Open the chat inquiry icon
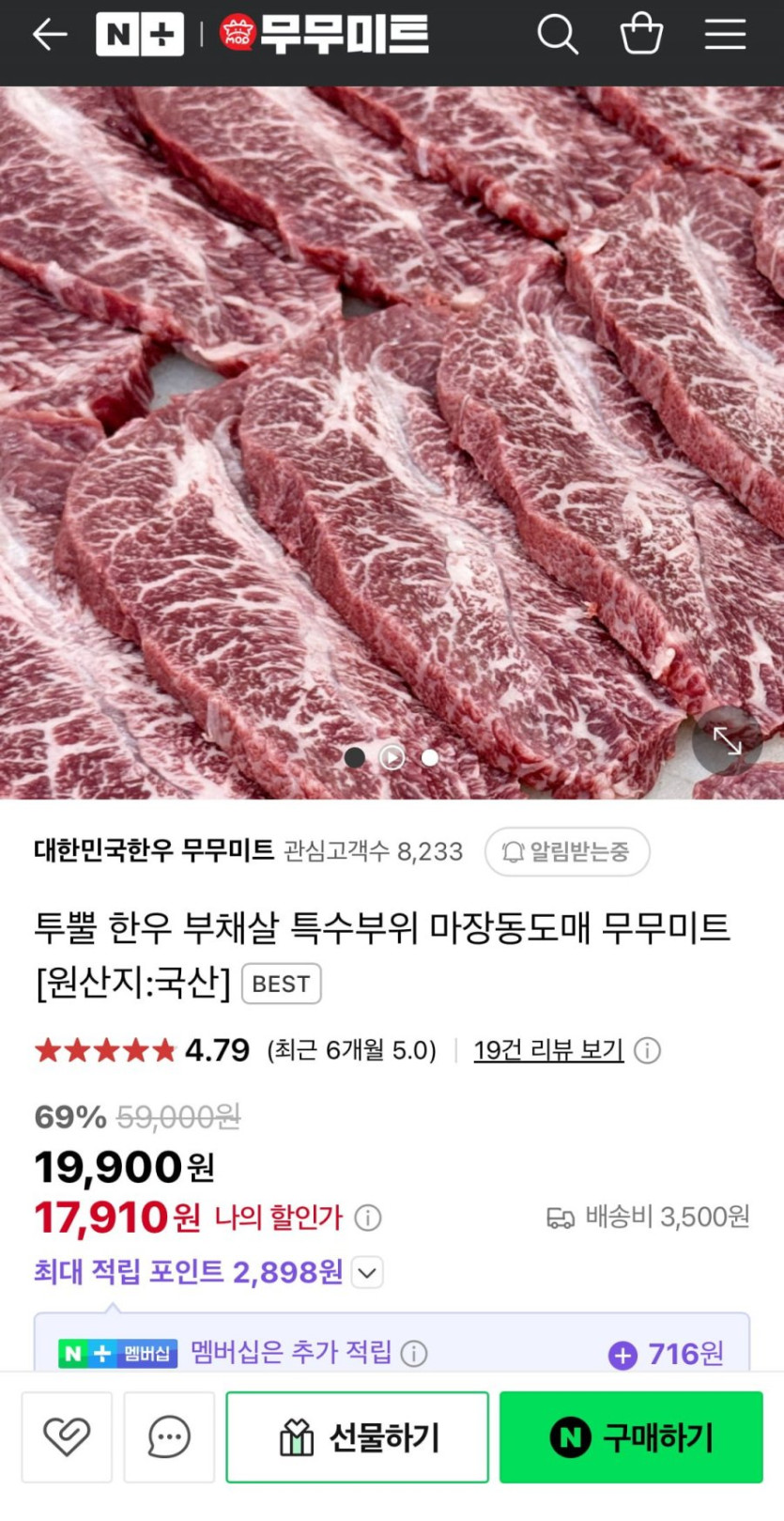 pos(169,1436)
